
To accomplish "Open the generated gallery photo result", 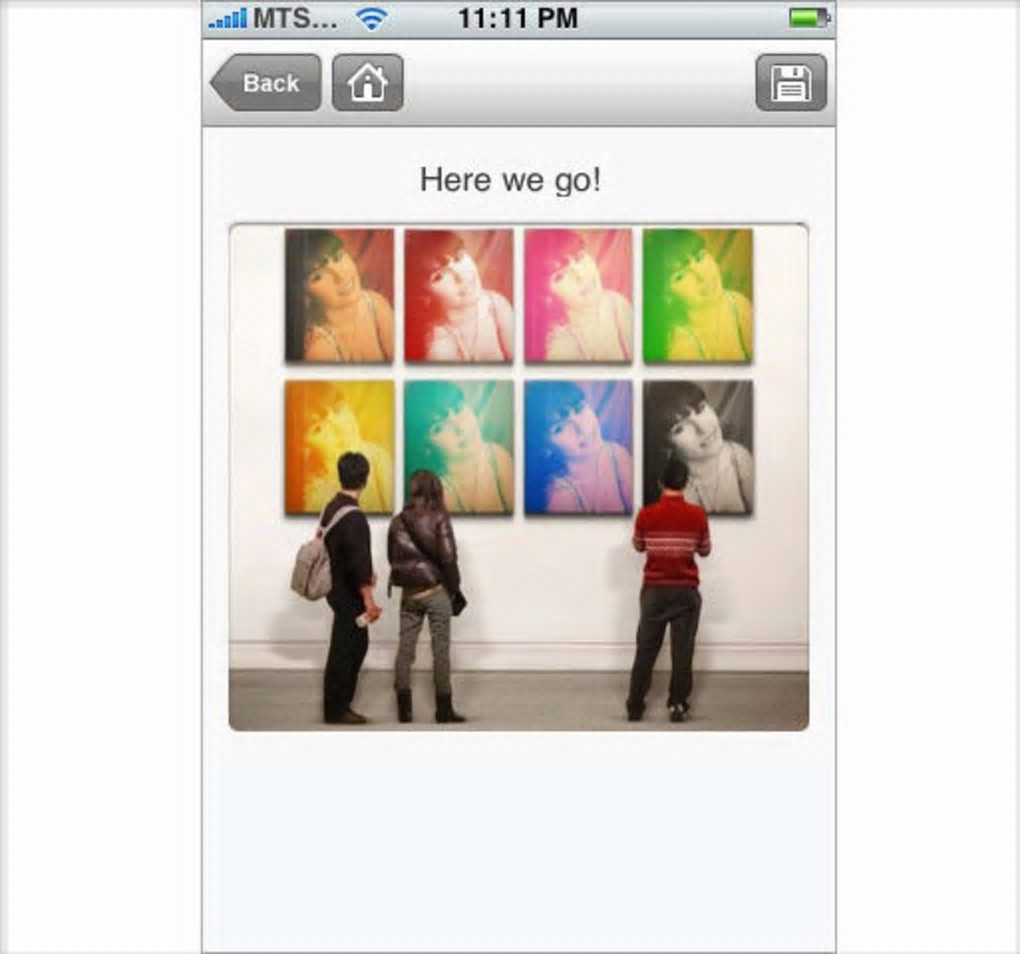I will [x=518, y=476].
